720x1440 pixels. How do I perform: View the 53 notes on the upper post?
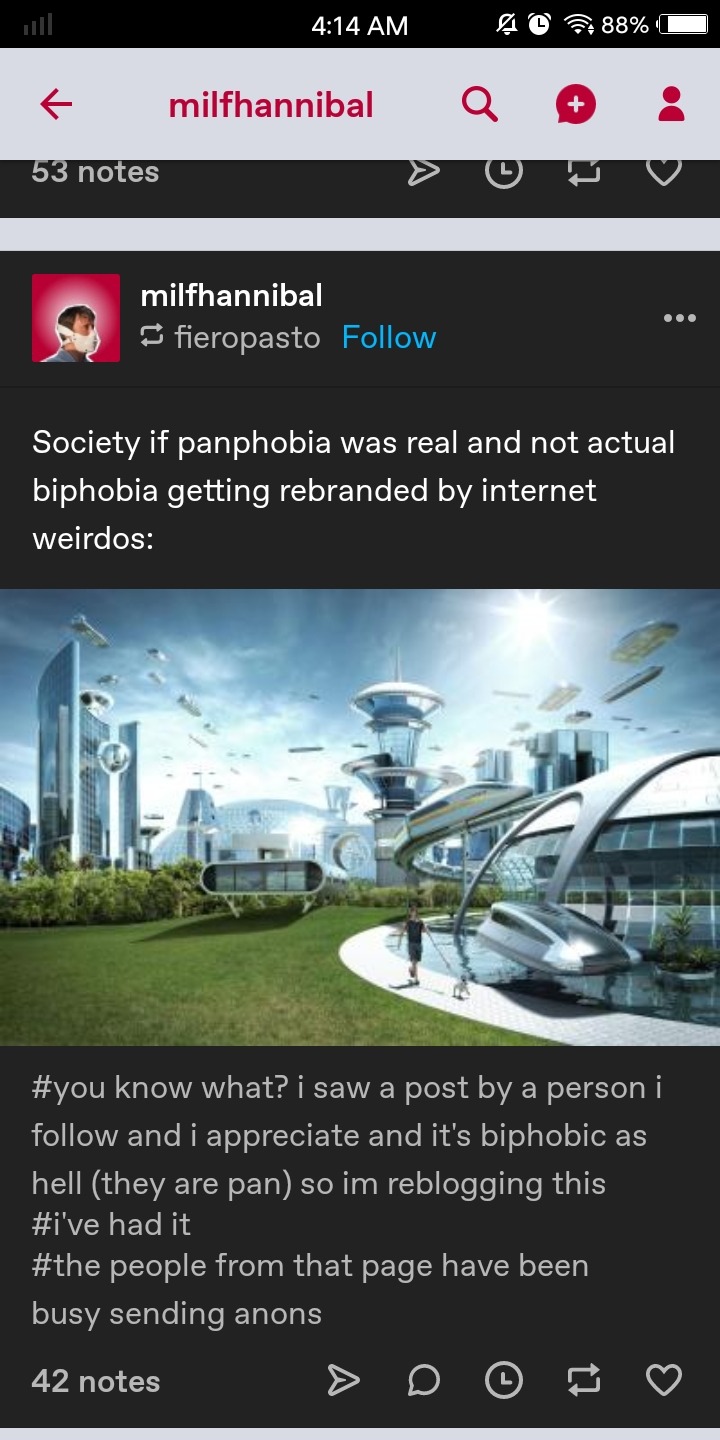[x=96, y=172]
